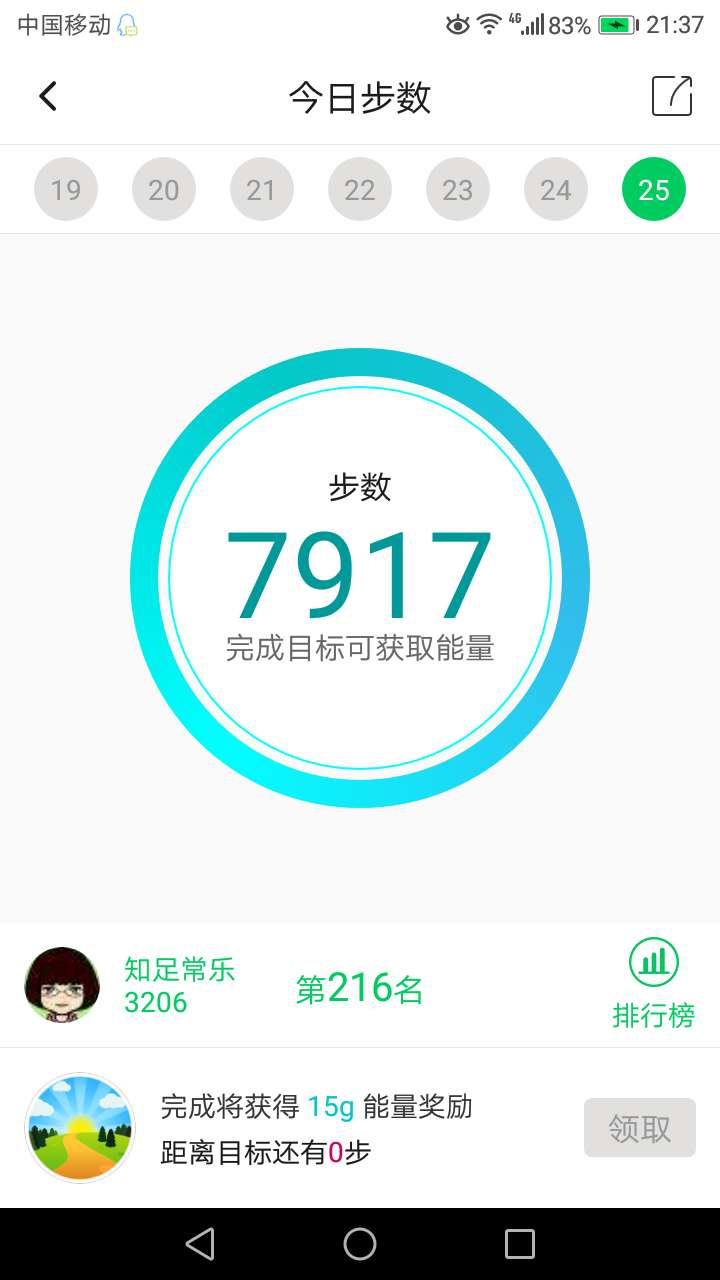Tap the 领取 reward claim button
720x1280 pixels.
click(639, 1127)
